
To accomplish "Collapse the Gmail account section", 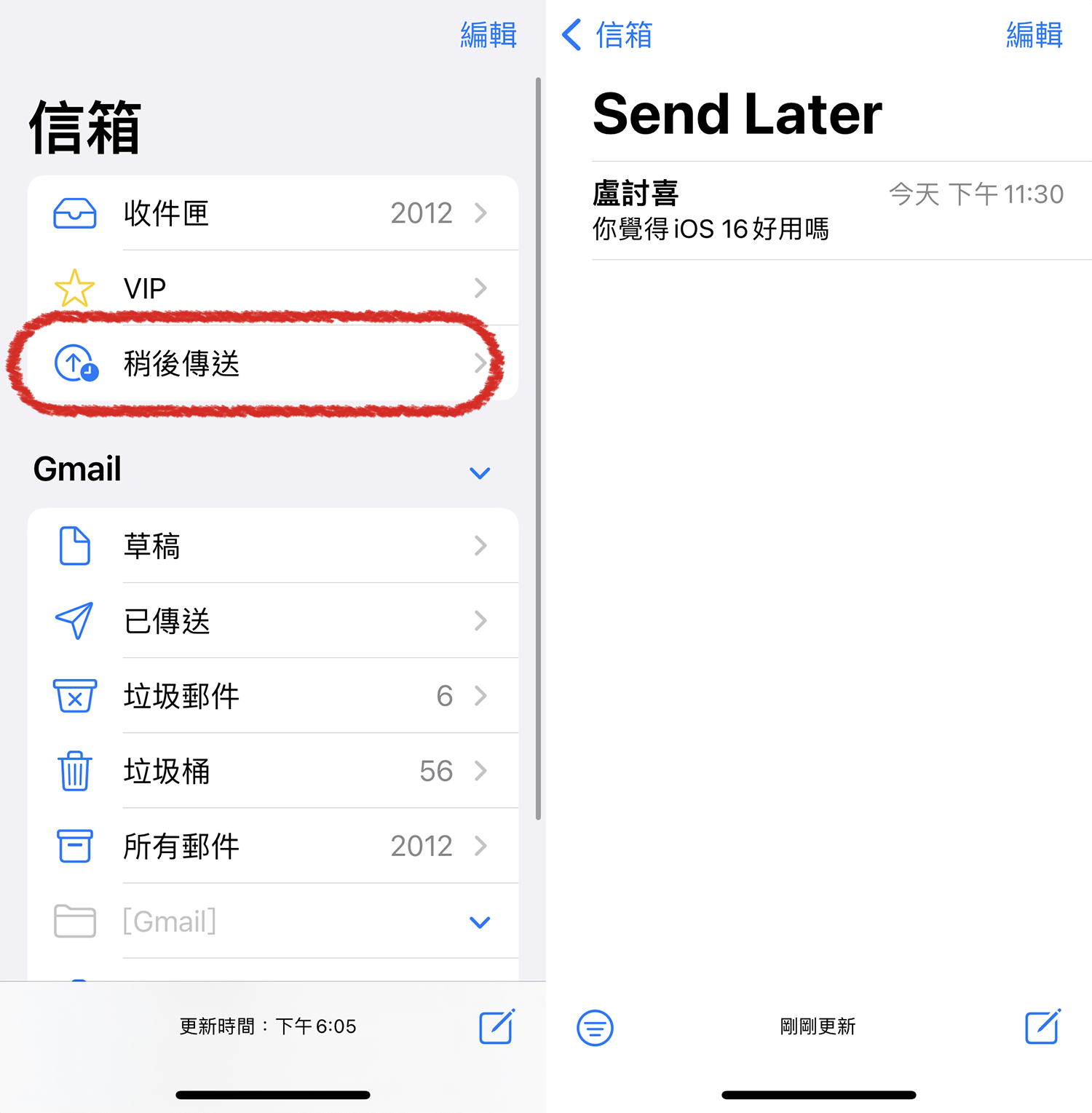I will [480, 472].
